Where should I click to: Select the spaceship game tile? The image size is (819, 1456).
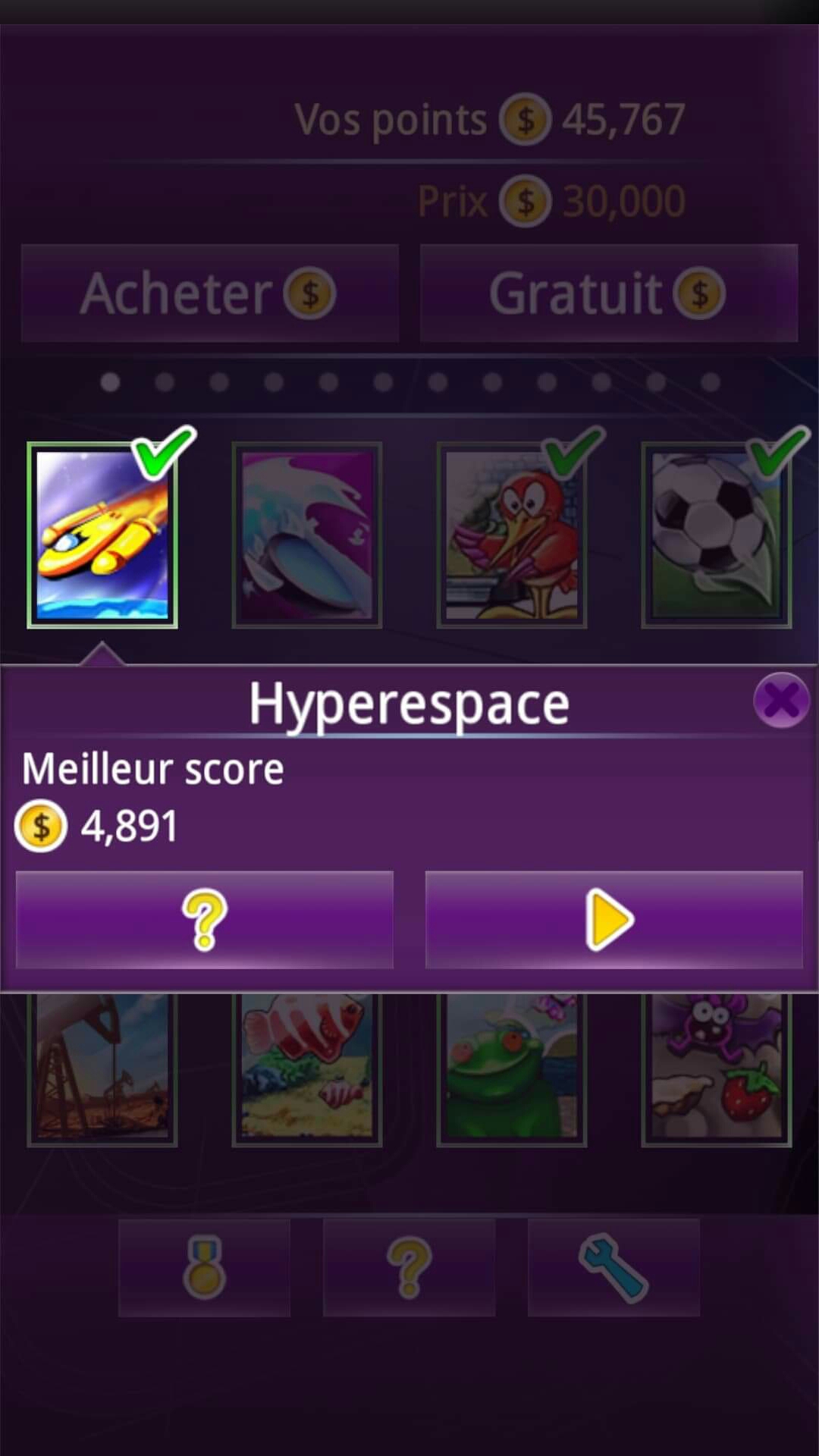[x=102, y=535]
